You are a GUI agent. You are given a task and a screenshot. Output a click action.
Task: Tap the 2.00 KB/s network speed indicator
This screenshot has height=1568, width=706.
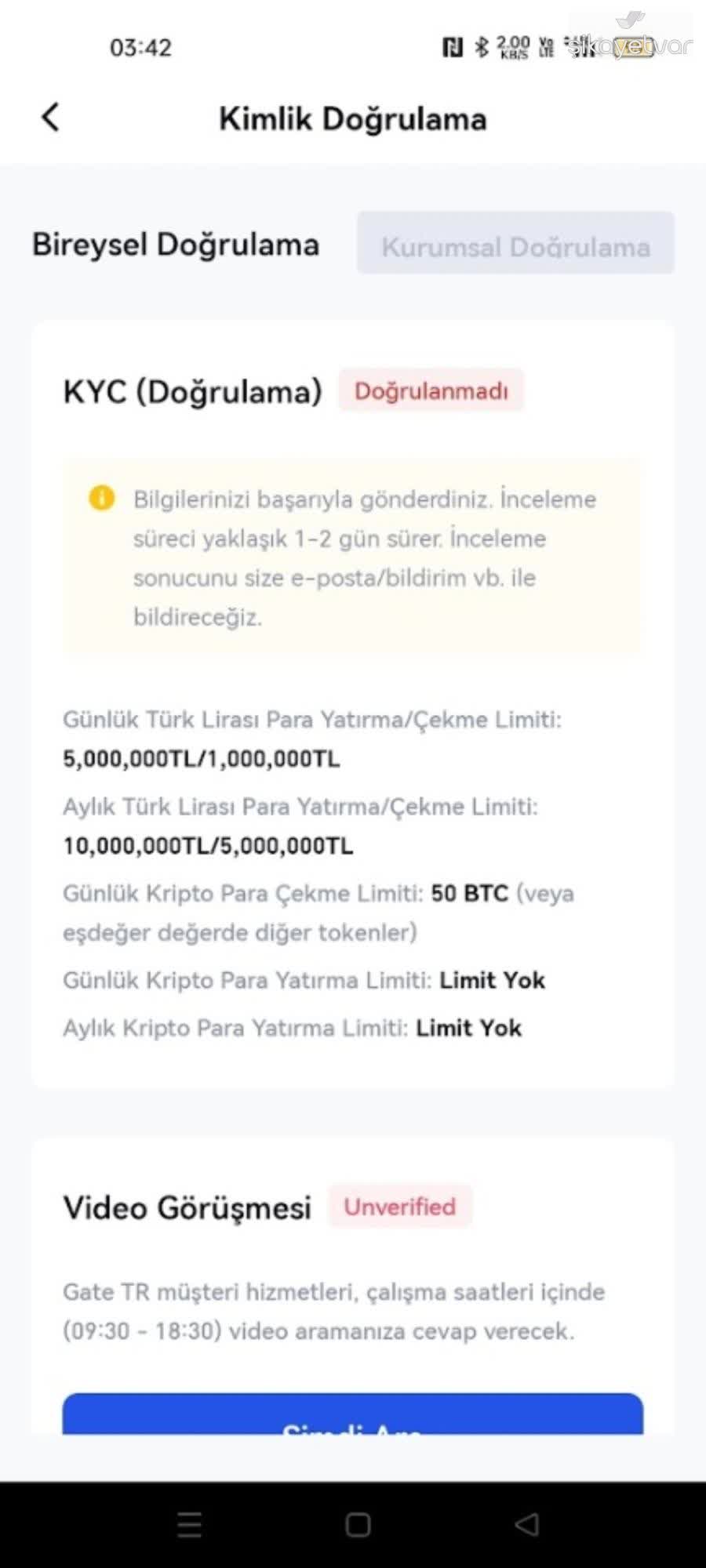click(511, 47)
